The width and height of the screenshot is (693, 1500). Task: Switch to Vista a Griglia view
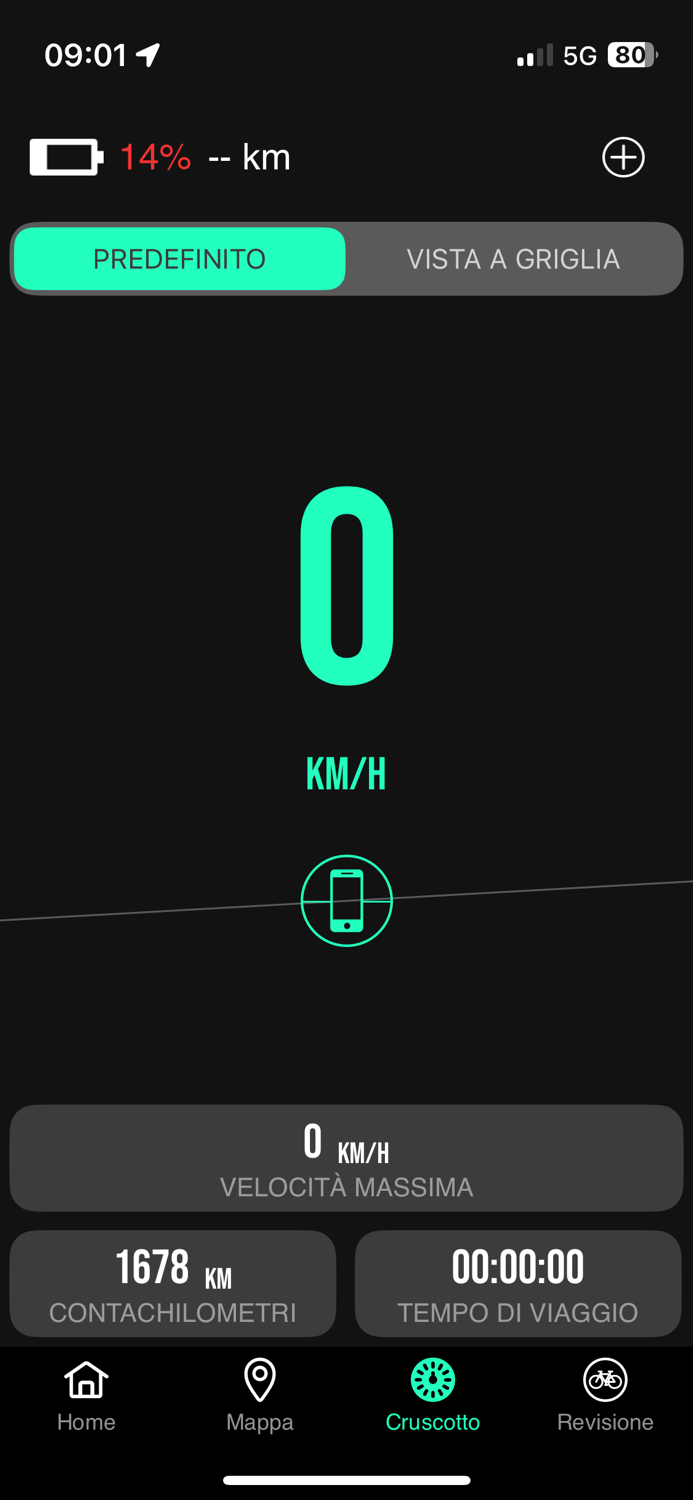(x=513, y=259)
